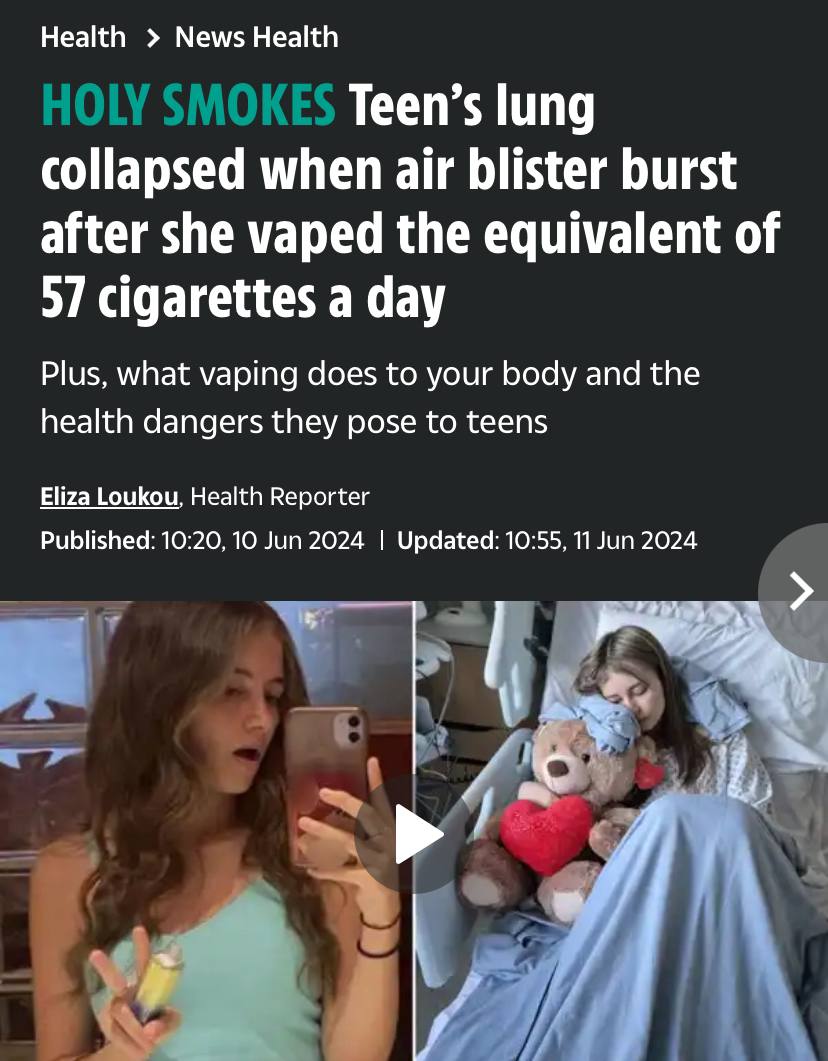Open author Eliza Loukou's profile
Viewport: 828px width, 1061px height.
pyautogui.click(x=110, y=496)
